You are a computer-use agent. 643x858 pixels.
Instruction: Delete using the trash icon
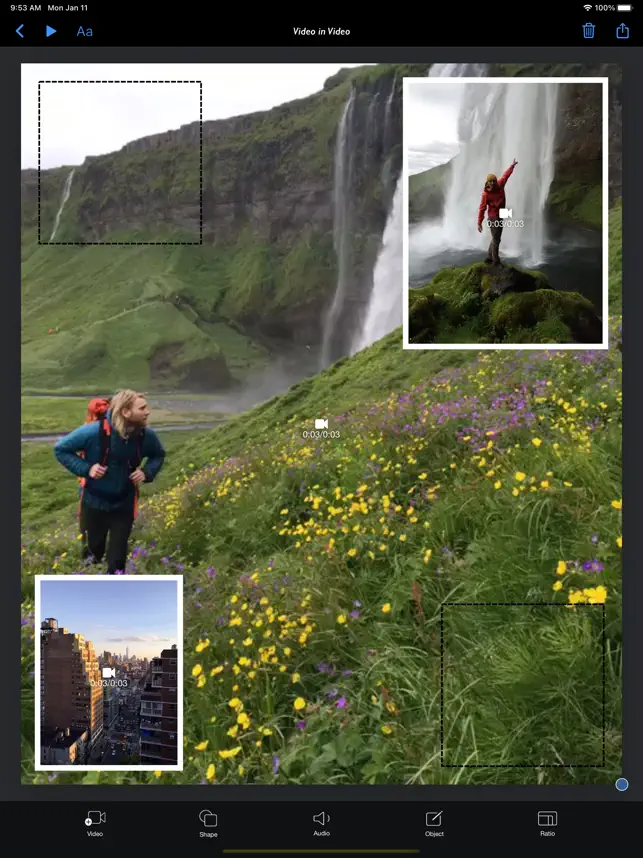coord(589,31)
